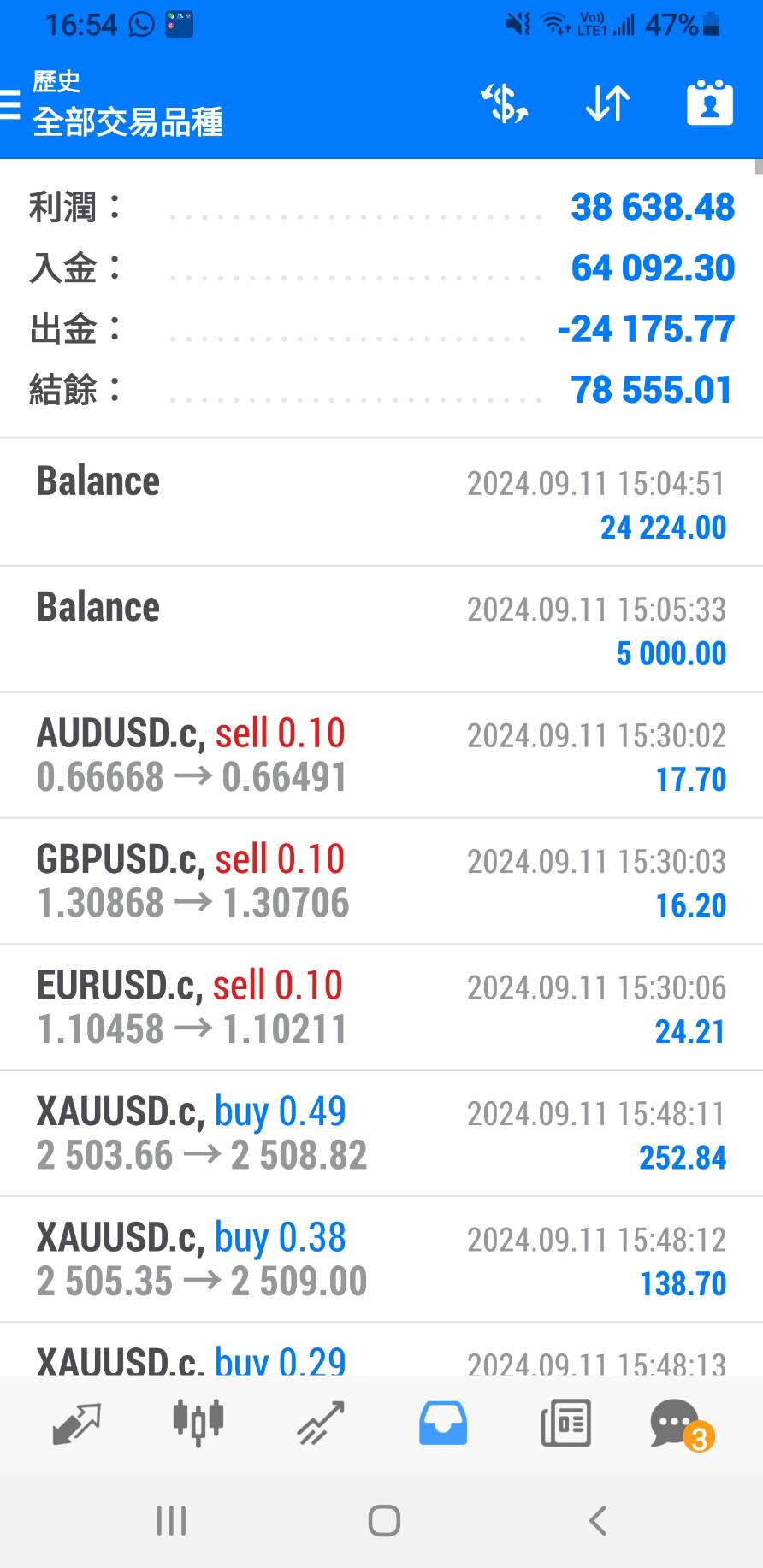This screenshot has width=763, height=1568.
Task: Open the calendar date range picker
Action: (710, 104)
